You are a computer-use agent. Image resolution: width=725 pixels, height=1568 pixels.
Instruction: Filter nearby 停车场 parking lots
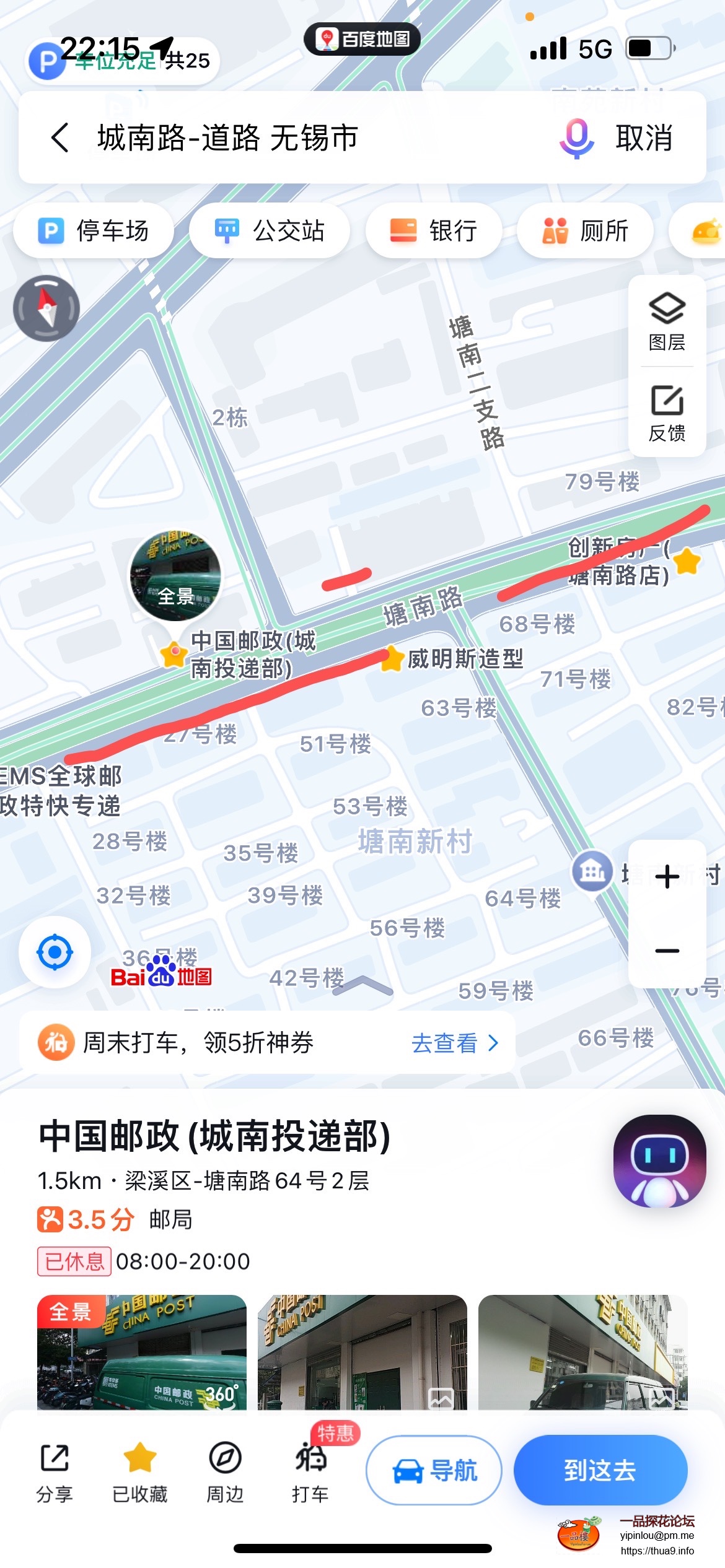click(94, 231)
